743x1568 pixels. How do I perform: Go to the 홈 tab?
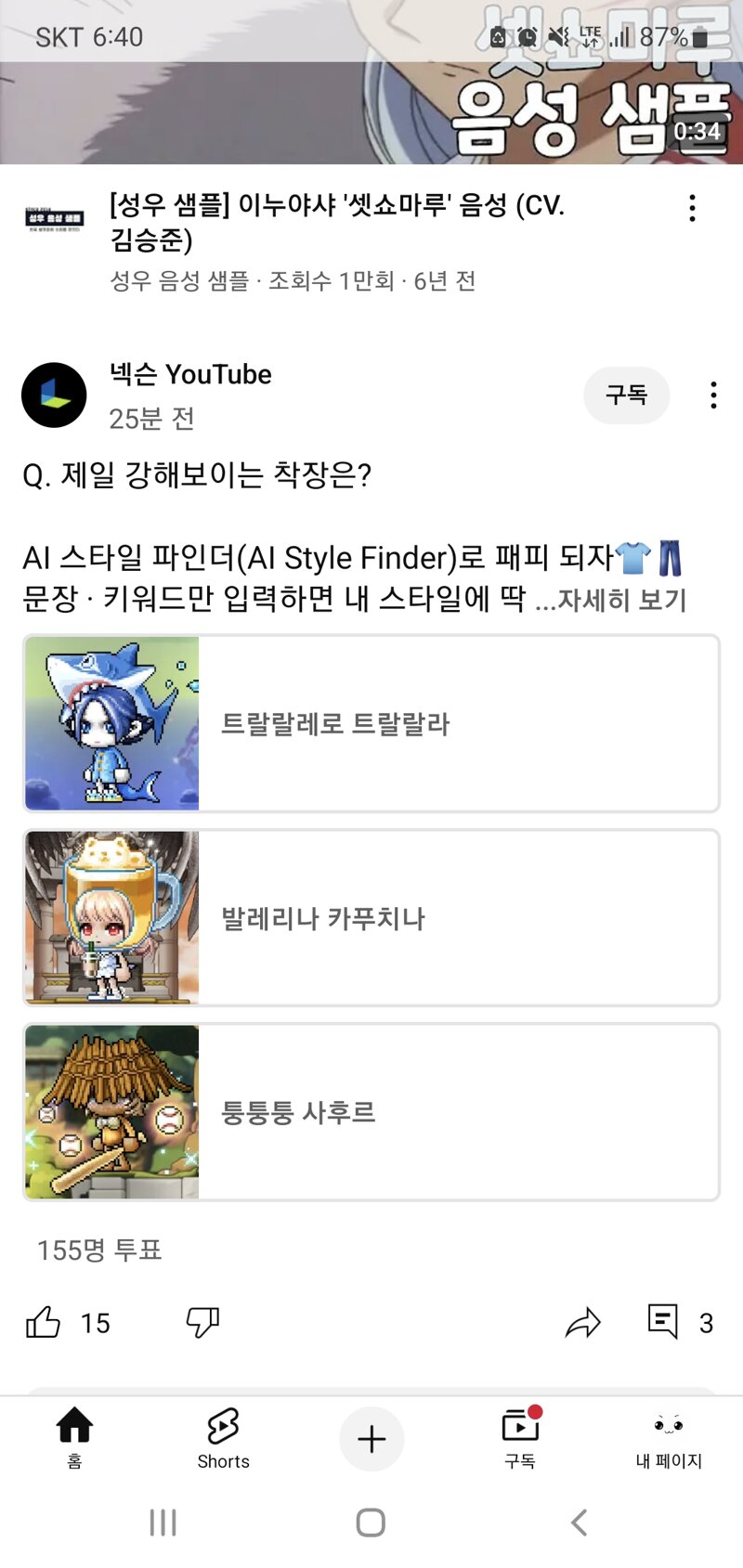[74, 1437]
